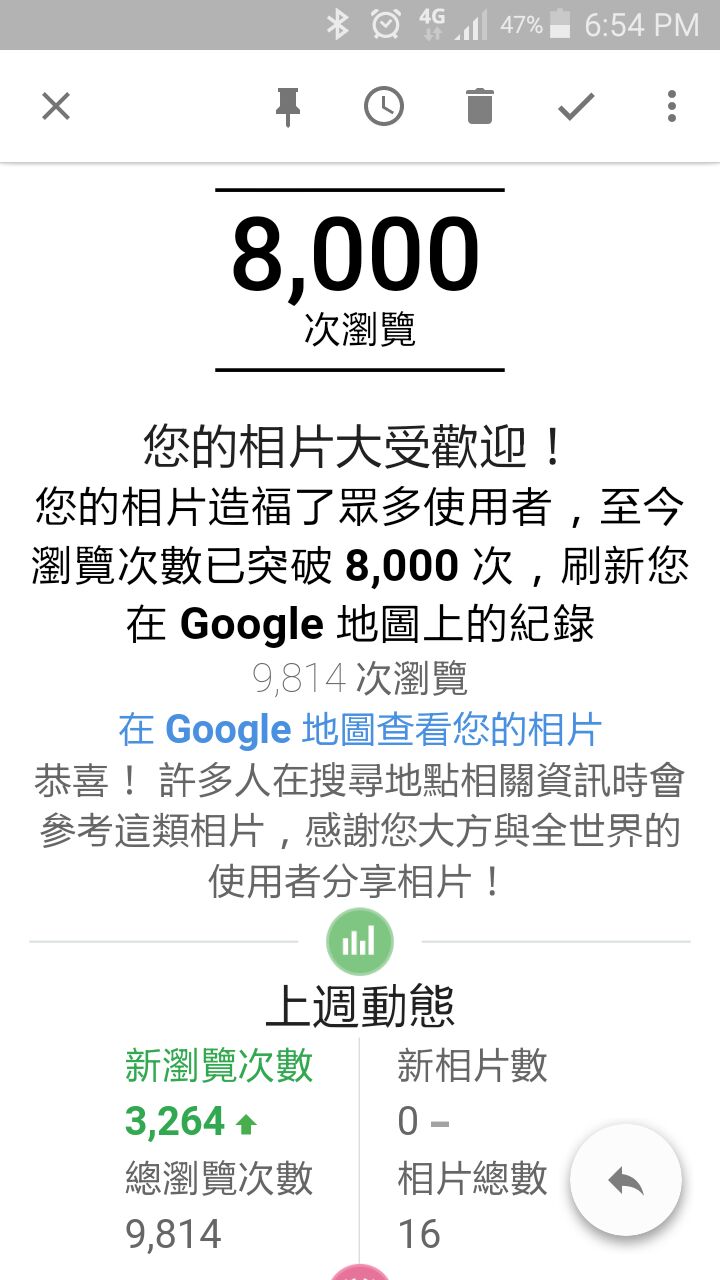
Task: Close the email with the X icon
Action: coord(56,106)
